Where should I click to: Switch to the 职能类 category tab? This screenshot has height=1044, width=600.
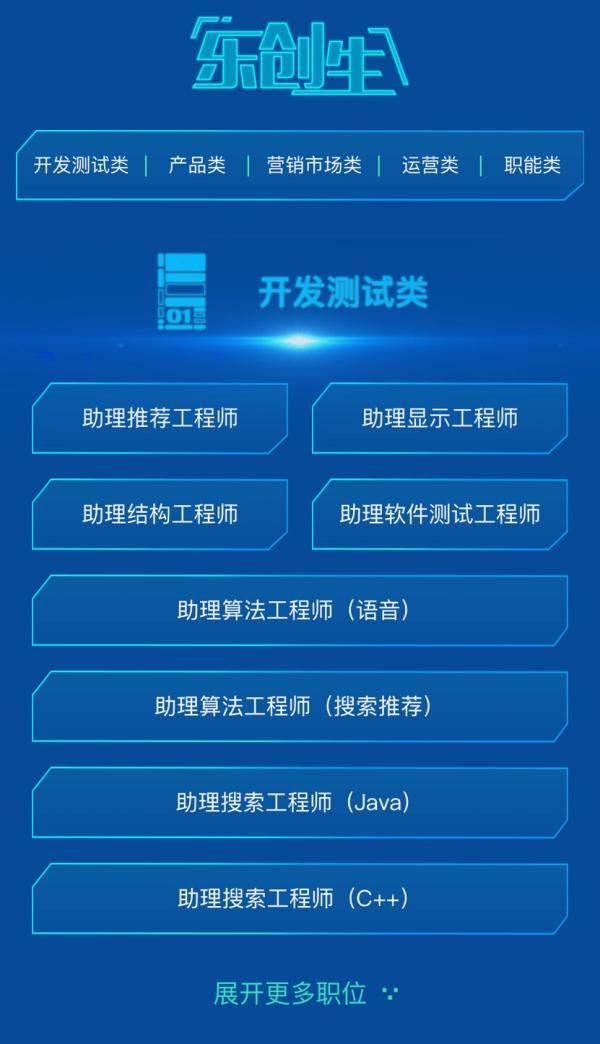tap(532, 166)
